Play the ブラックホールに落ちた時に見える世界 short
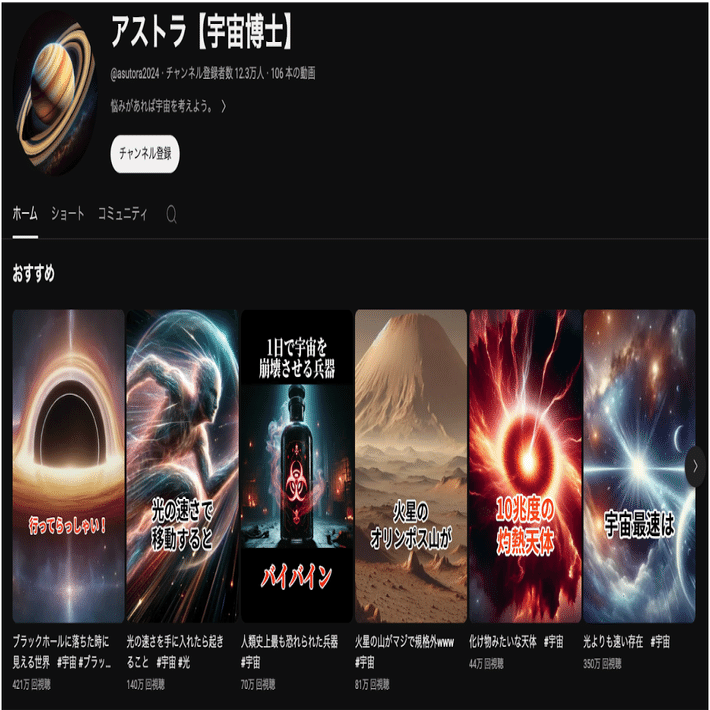710x710 pixels. click(x=68, y=465)
